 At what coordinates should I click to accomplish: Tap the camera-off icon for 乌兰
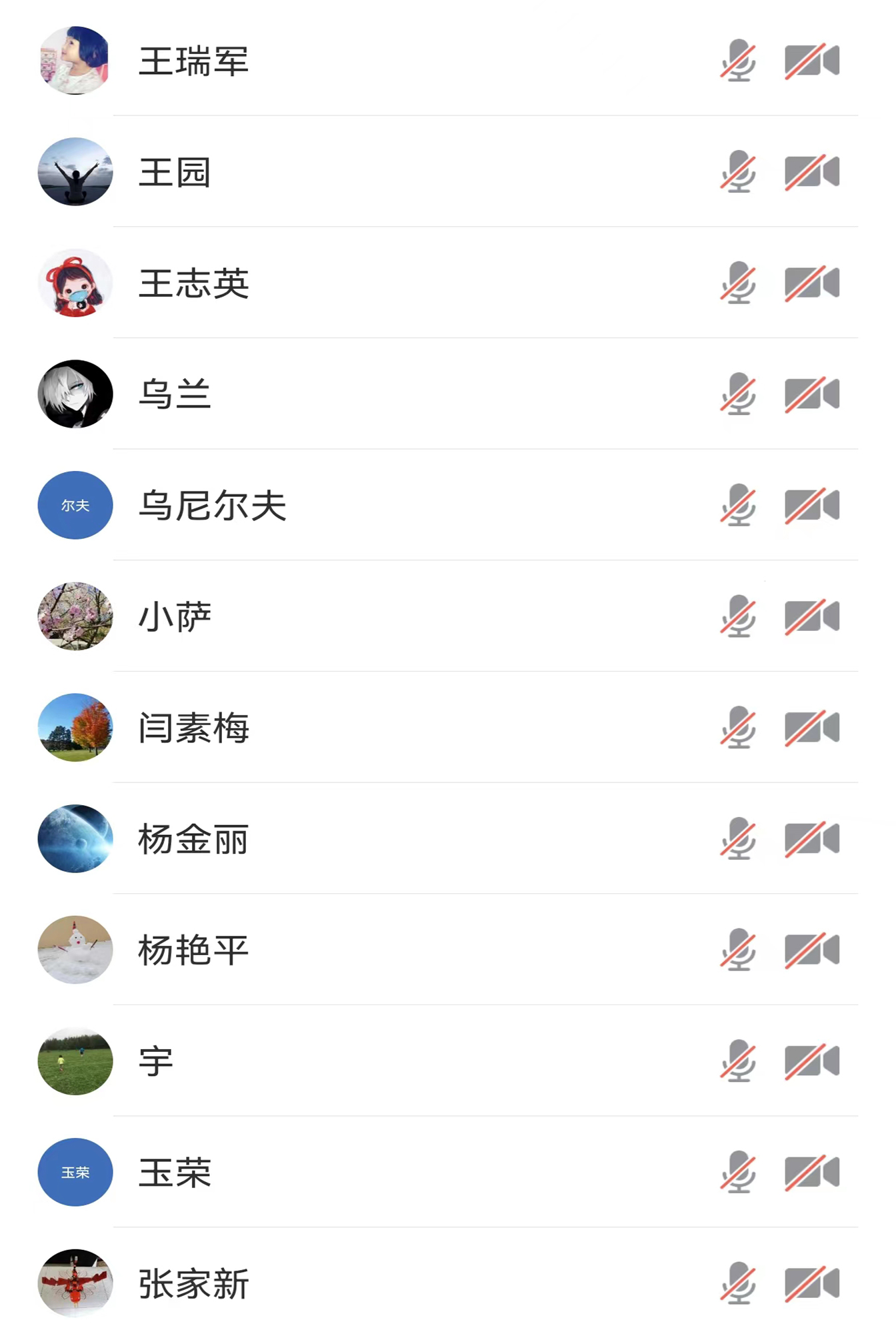pyautogui.click(x=811, y=394)
